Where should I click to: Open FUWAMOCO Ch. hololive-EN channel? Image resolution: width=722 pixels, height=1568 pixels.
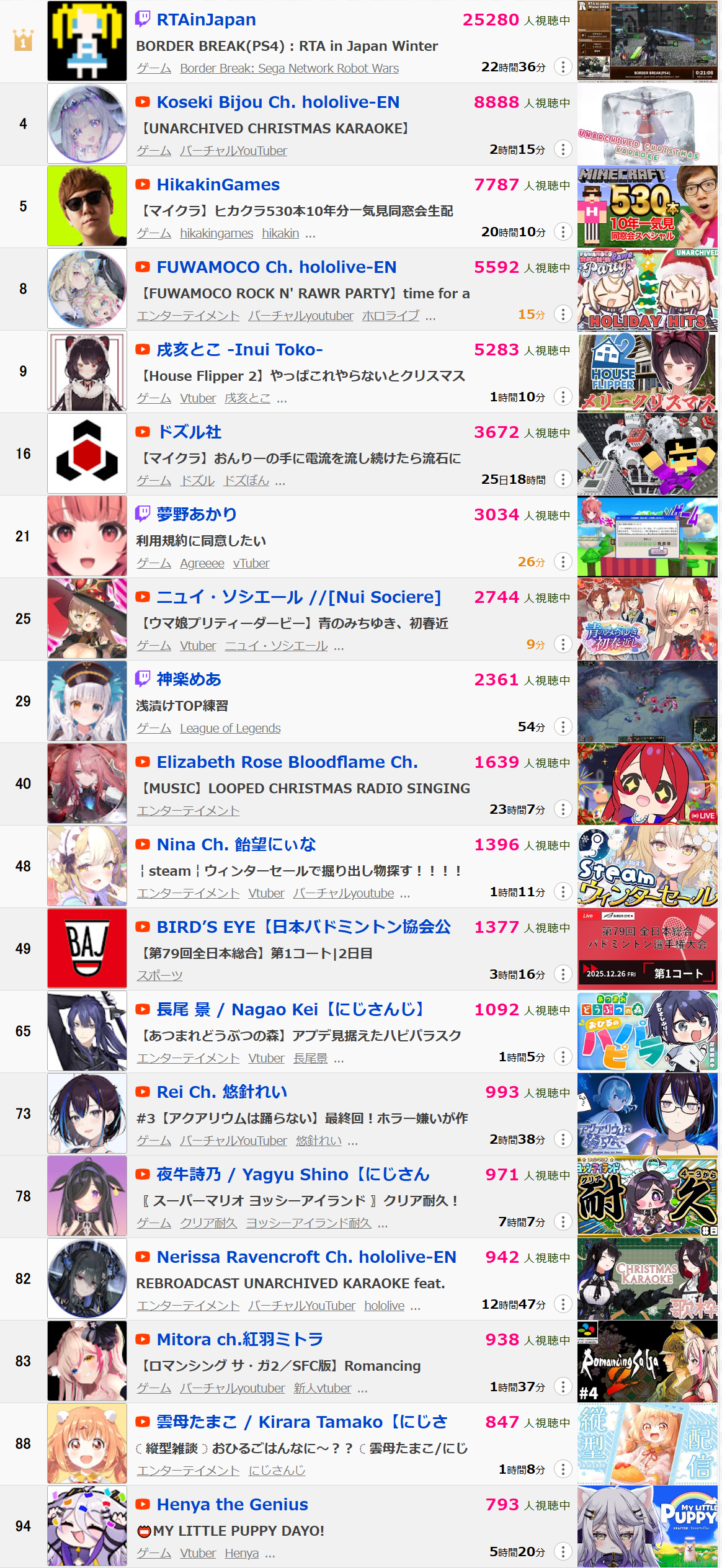click(276, 267)
